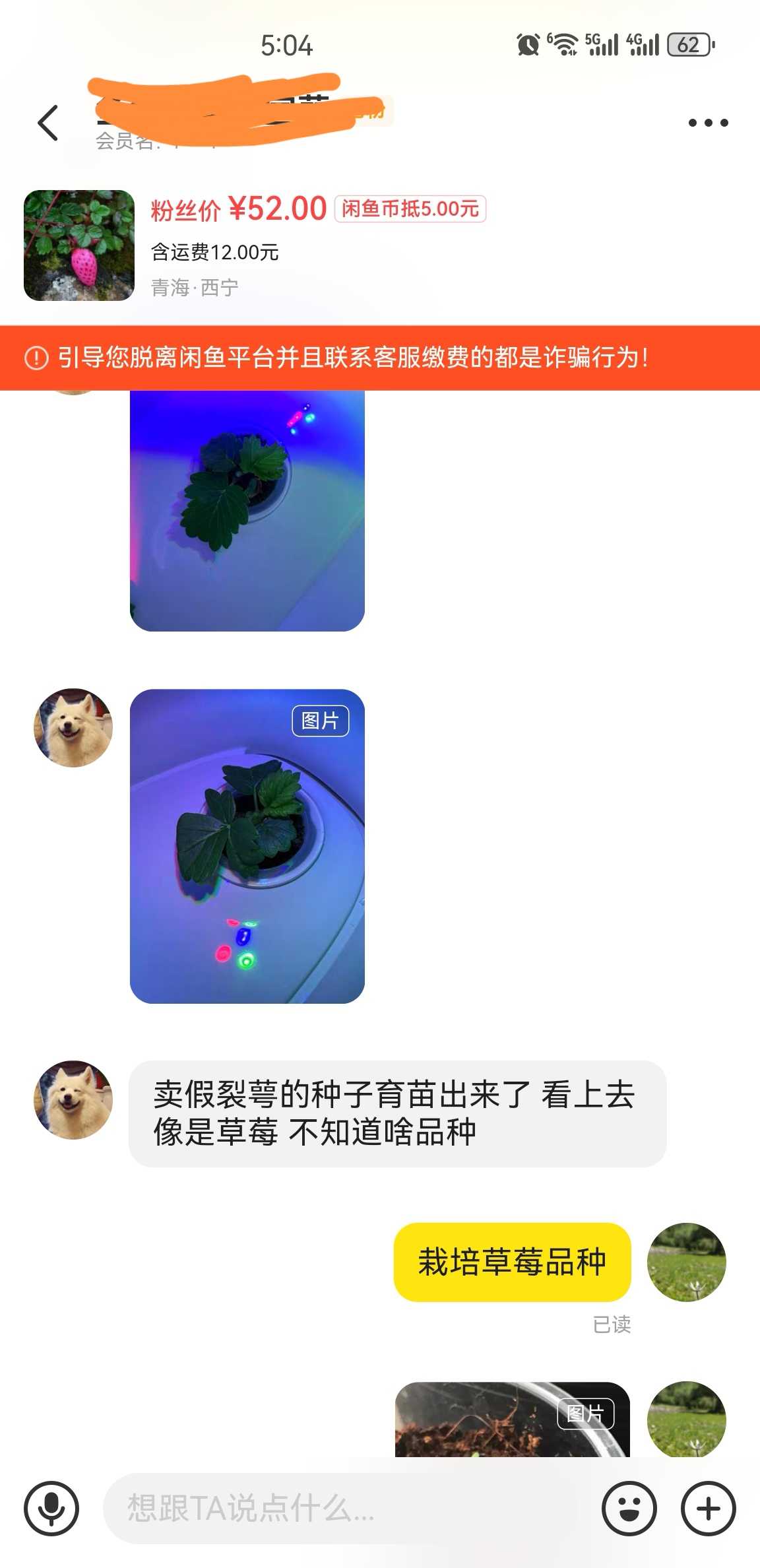Viewport: 760px width, 1568px height.
Task: Go back from this chat
Action: pyautogui.click(x=48, y=123)
